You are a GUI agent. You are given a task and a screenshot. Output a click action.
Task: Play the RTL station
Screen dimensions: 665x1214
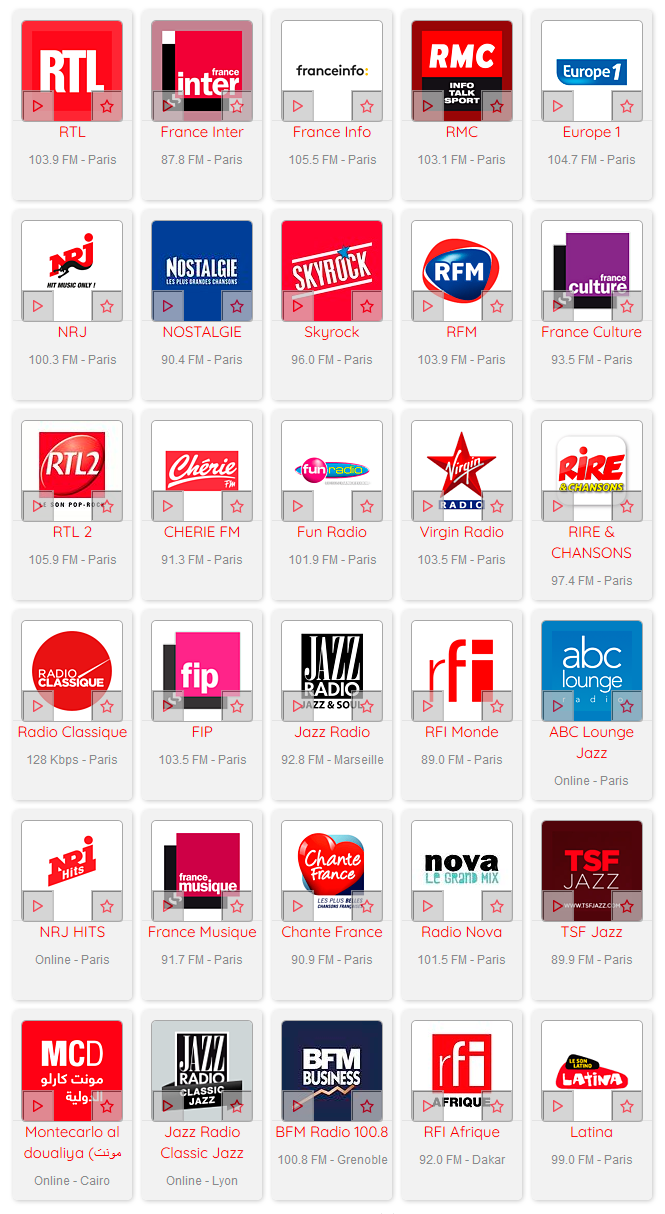pos(37,106)
